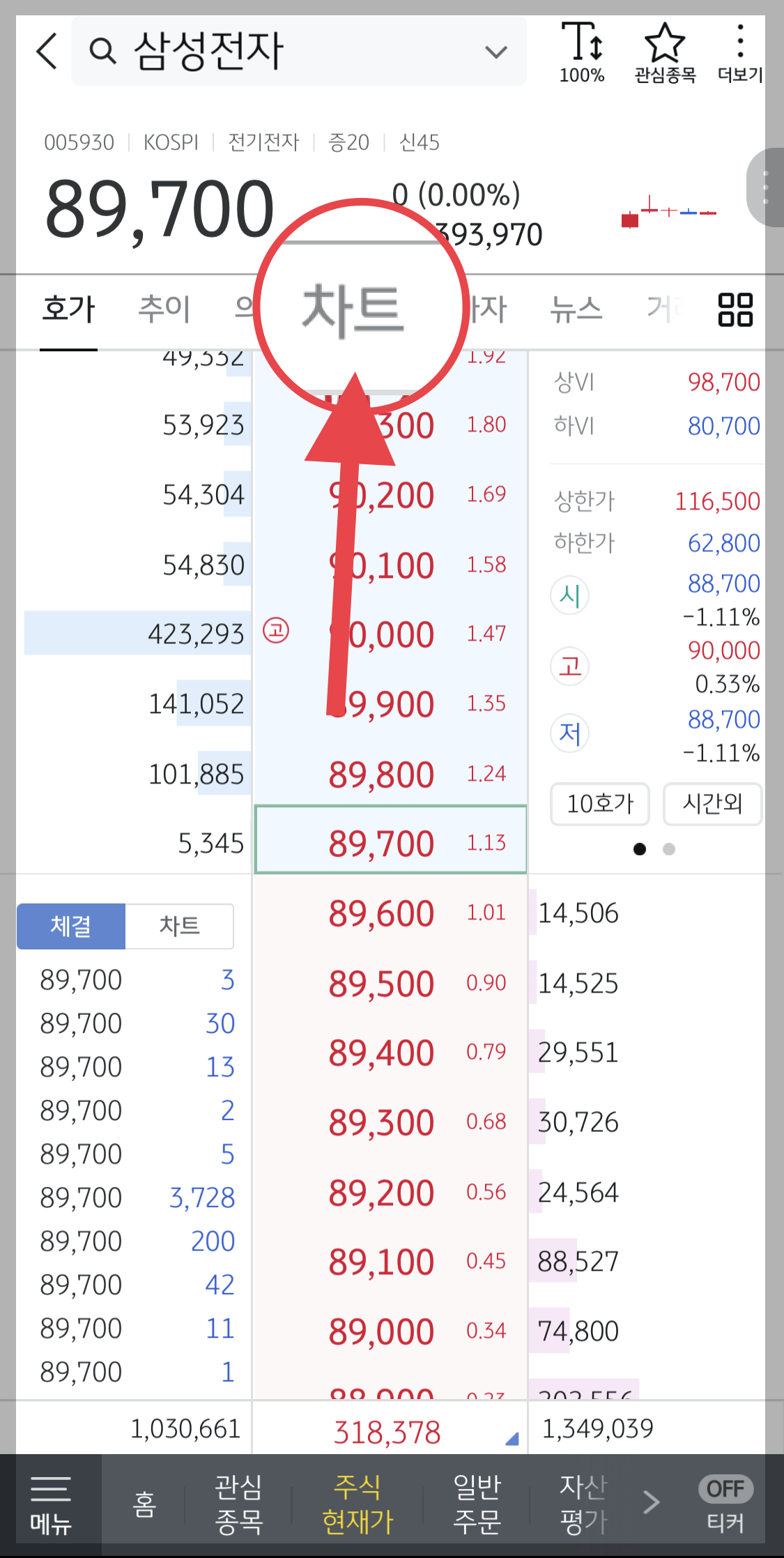This screenshot has width=784, height=1558.
Task: Tap the 시간외 button
Action: coord(712,804)
